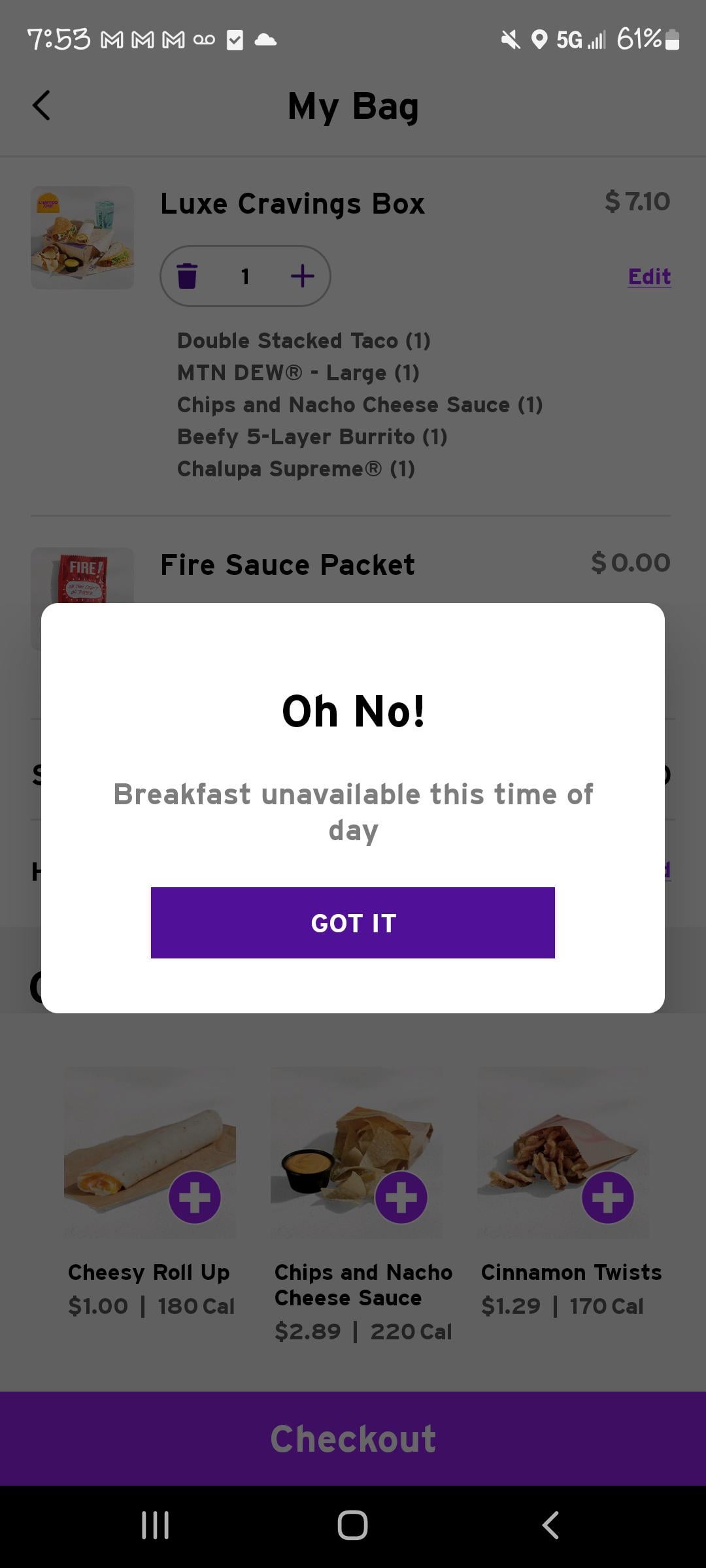
Task: Go back from My Bag
Action: pyautogui.click(x=41, y=106)
